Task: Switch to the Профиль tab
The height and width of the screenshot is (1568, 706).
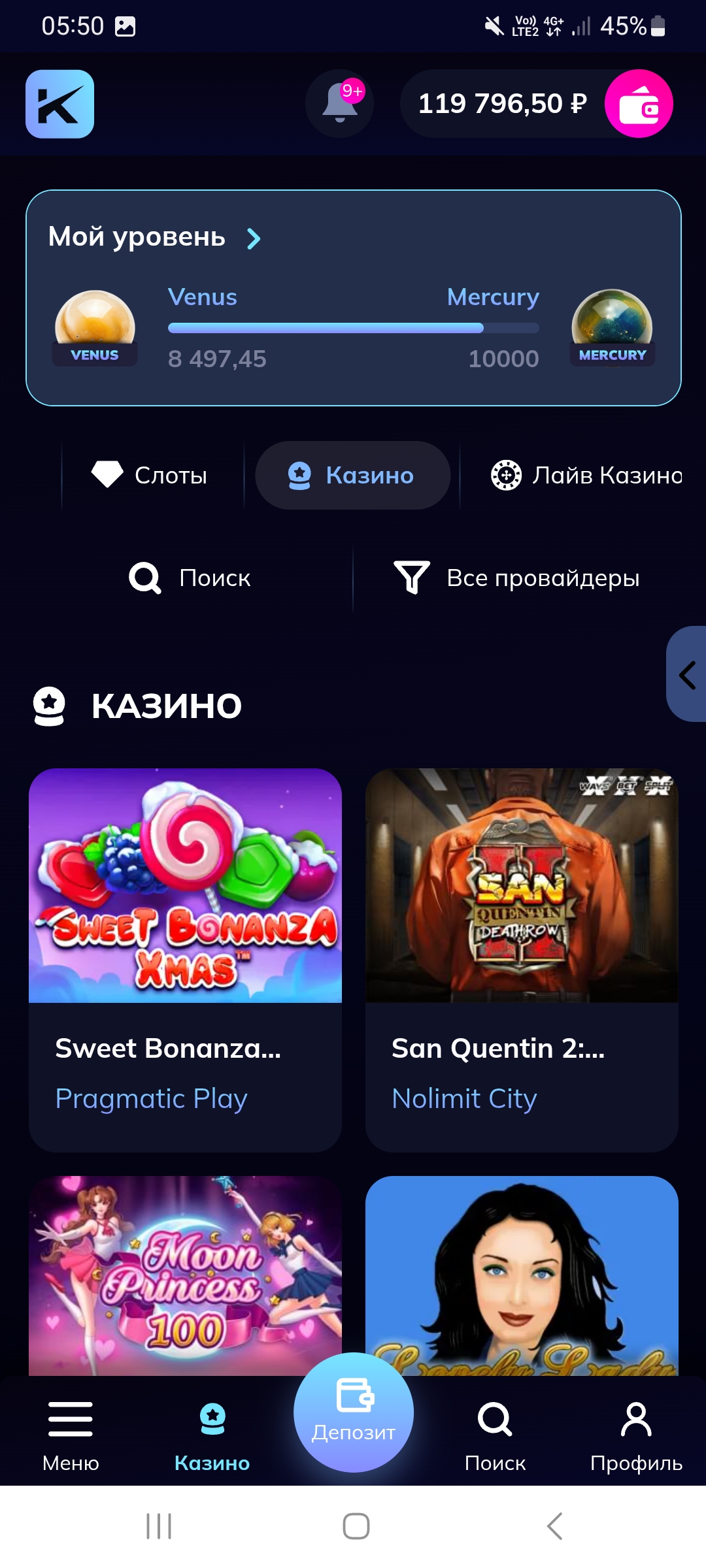Action: click(636, 1436)
